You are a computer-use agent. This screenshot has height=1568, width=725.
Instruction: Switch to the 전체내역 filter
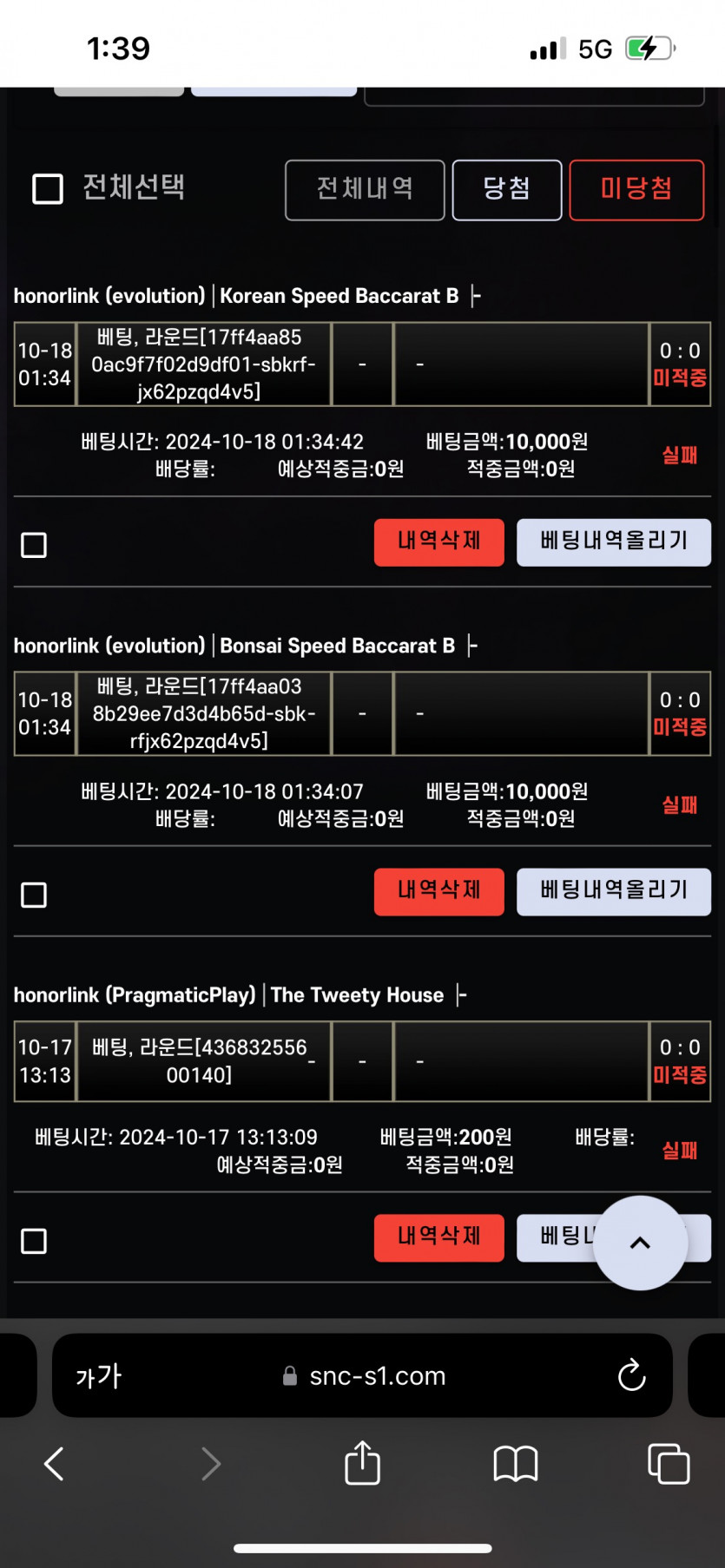365,189
